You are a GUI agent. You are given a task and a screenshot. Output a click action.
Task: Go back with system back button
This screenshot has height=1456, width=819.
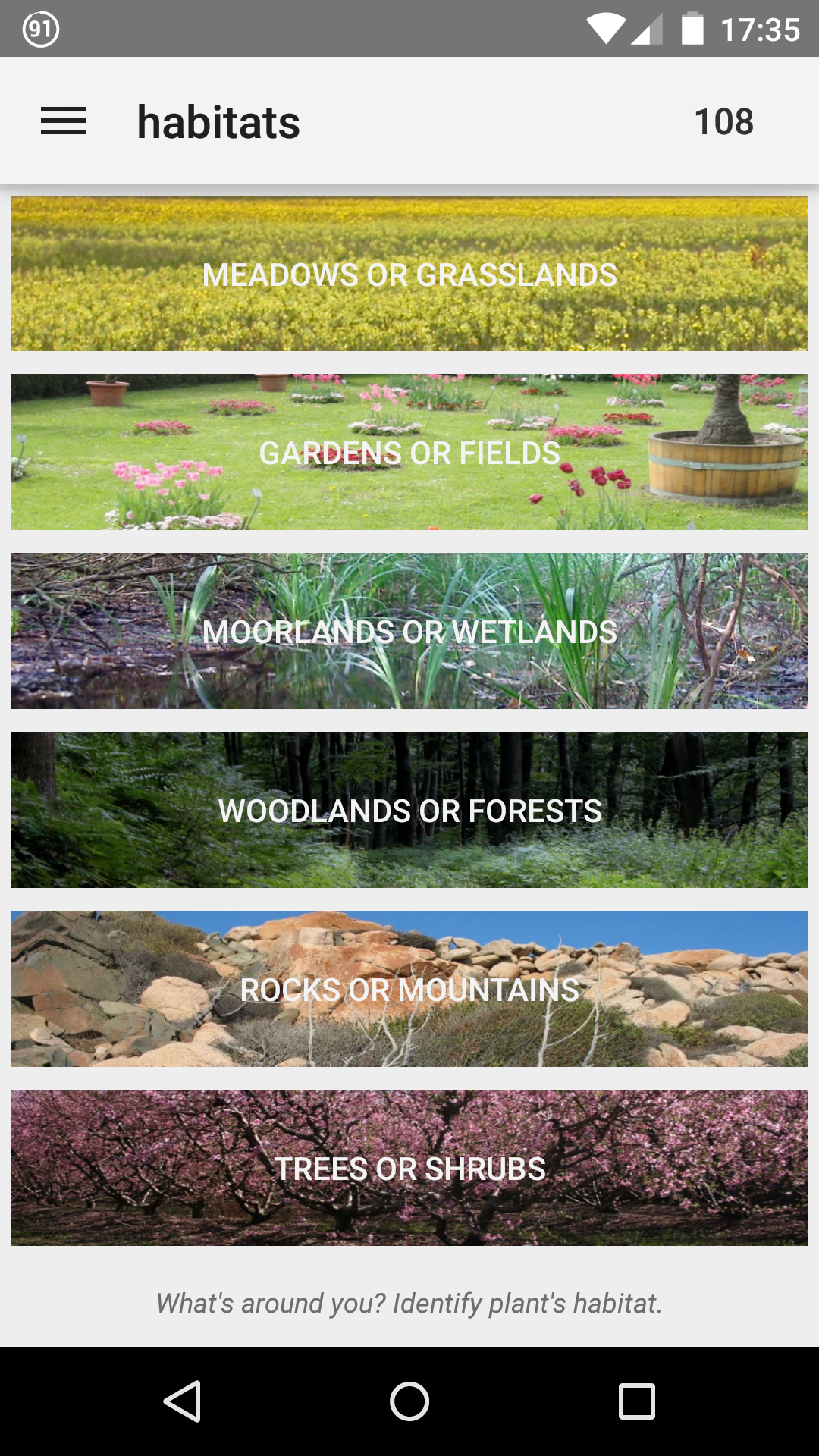[x=182, y=1401]
